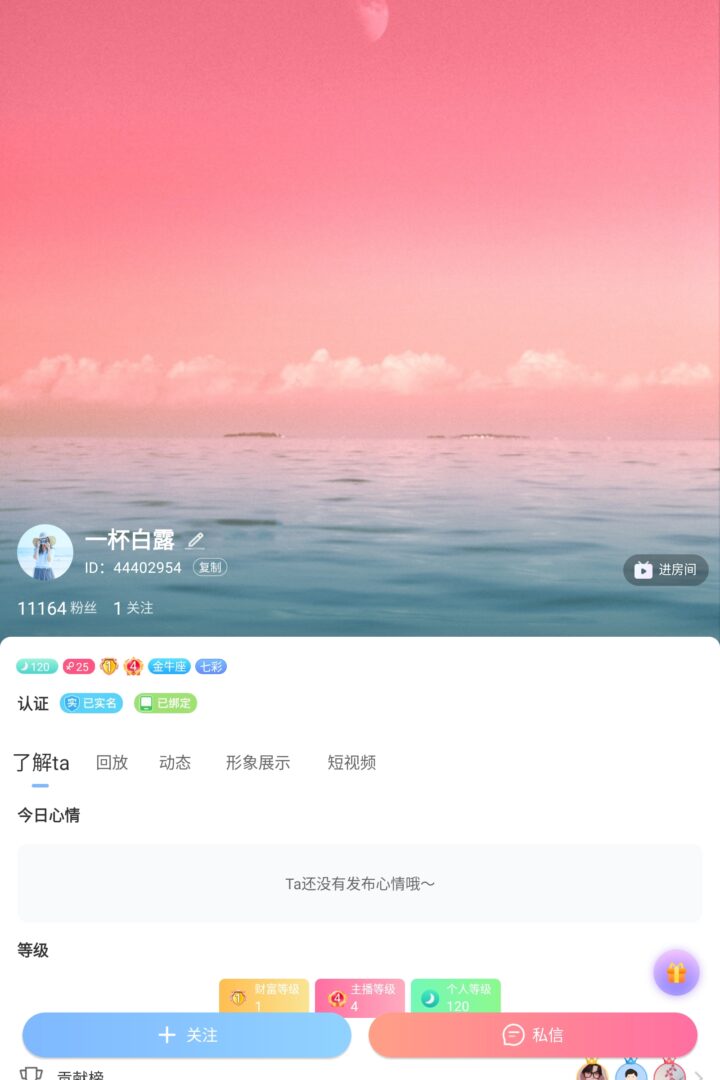Image resolution: width=720 pixels, height=1080 pixels.
Task: Tap the 一杯白露 profile avatar
Action: pos(45,552)
